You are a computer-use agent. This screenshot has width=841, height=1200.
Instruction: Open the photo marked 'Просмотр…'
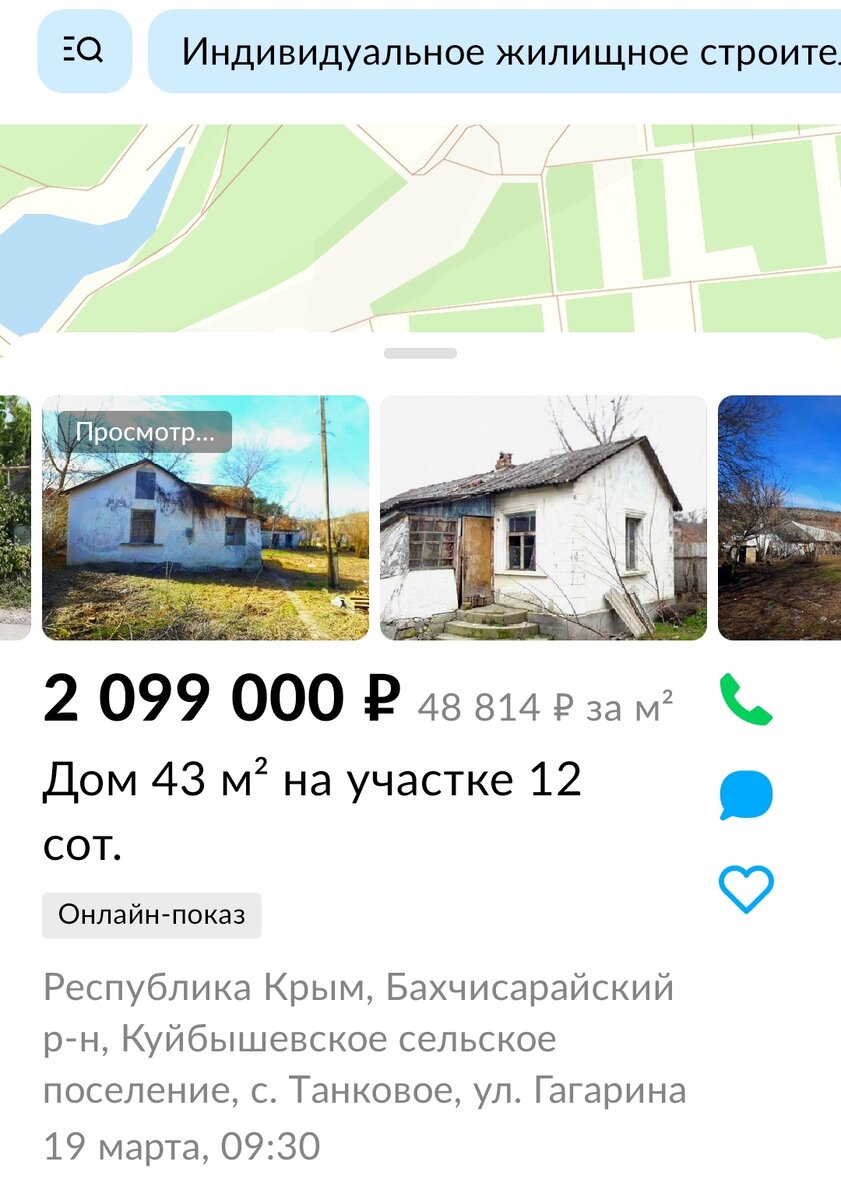click(x=205, y=518)
